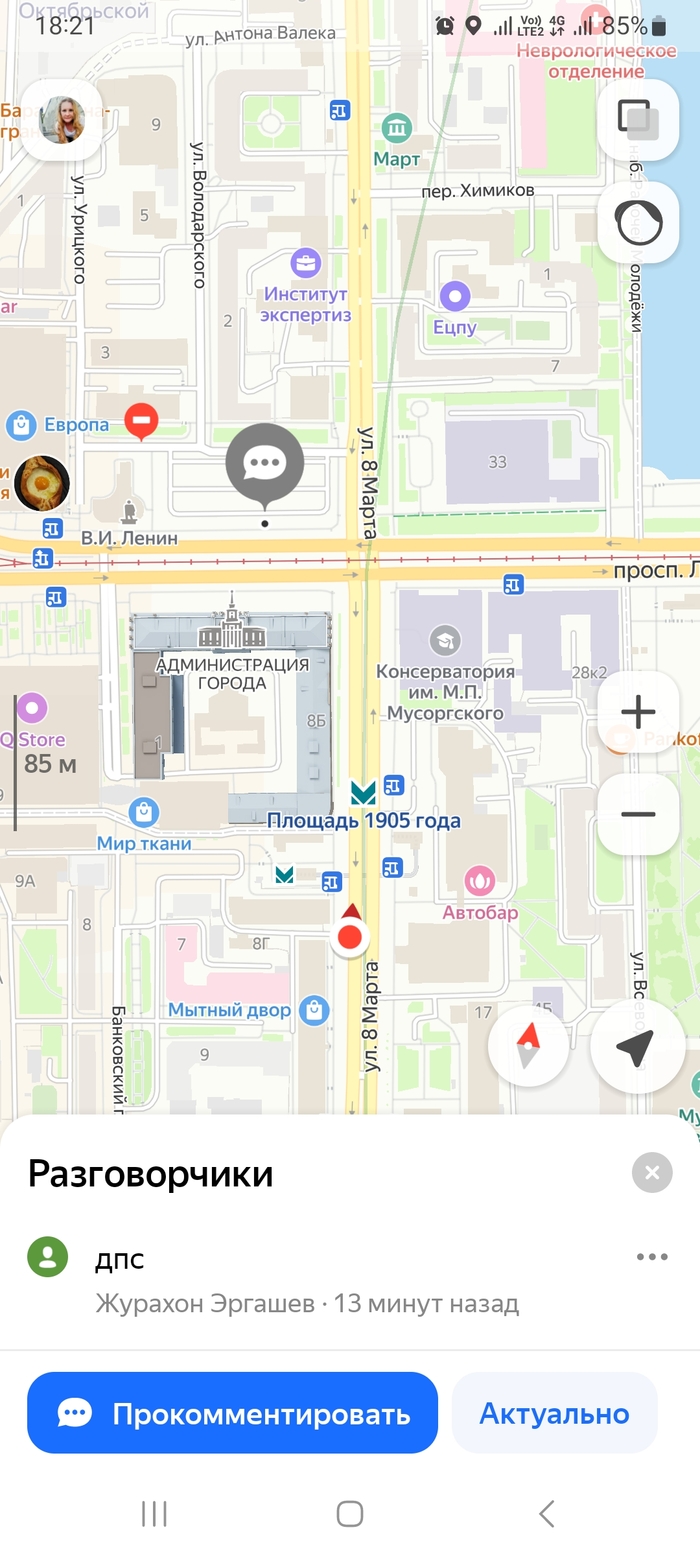Image resolution: width=700 pixels, height=1556 pixels.
Task: Close the Разговорчики panel
Action: tap(652, 1172)
